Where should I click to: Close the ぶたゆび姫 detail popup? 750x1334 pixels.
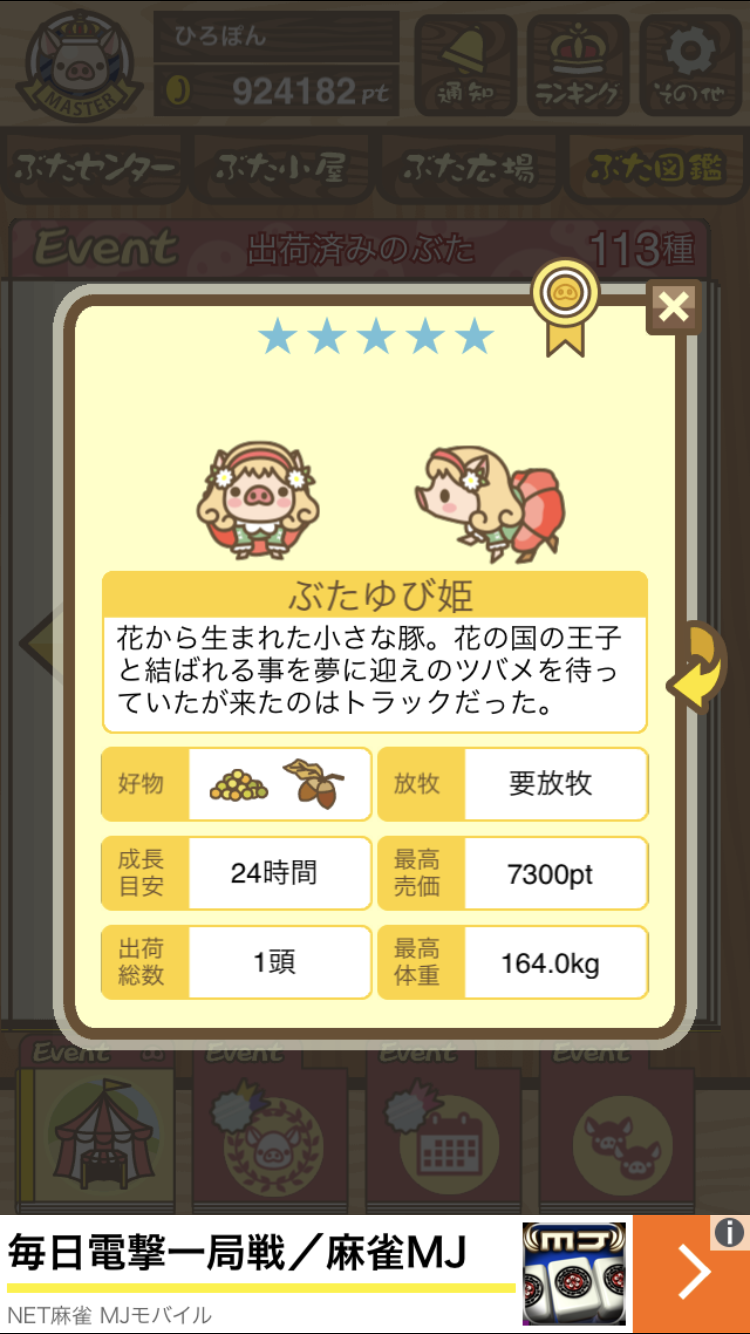tap(673, 307)
